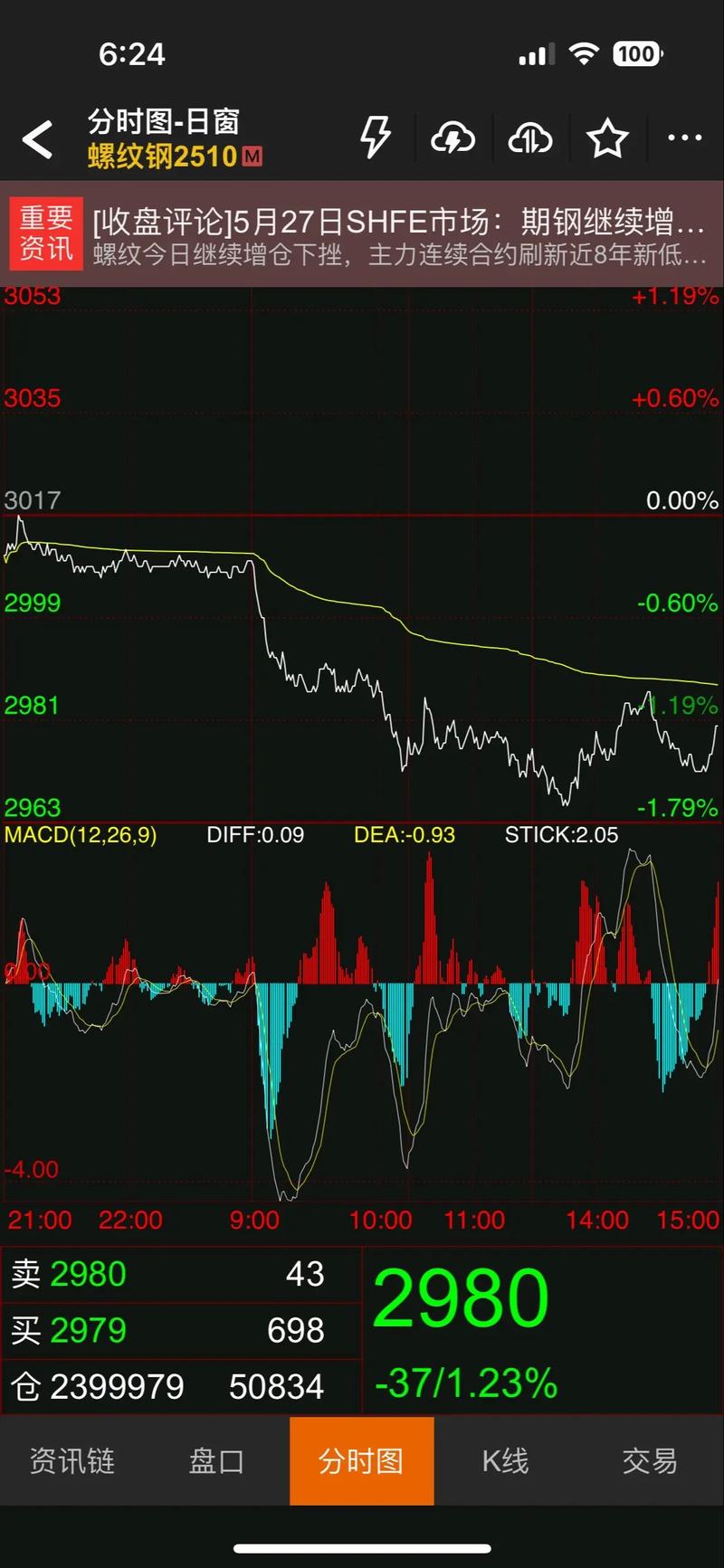Open the 交易 tab
This screenshot has height=1568, width=724.
650,1460
